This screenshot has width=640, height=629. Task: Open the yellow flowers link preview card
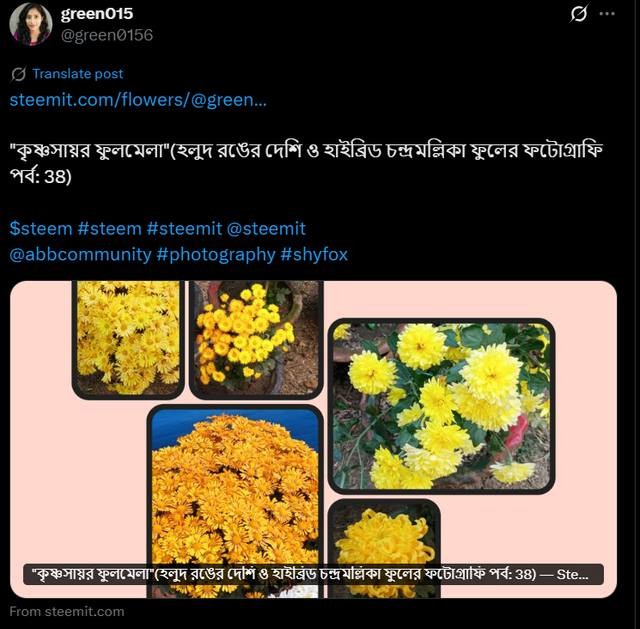click(313, 438)
